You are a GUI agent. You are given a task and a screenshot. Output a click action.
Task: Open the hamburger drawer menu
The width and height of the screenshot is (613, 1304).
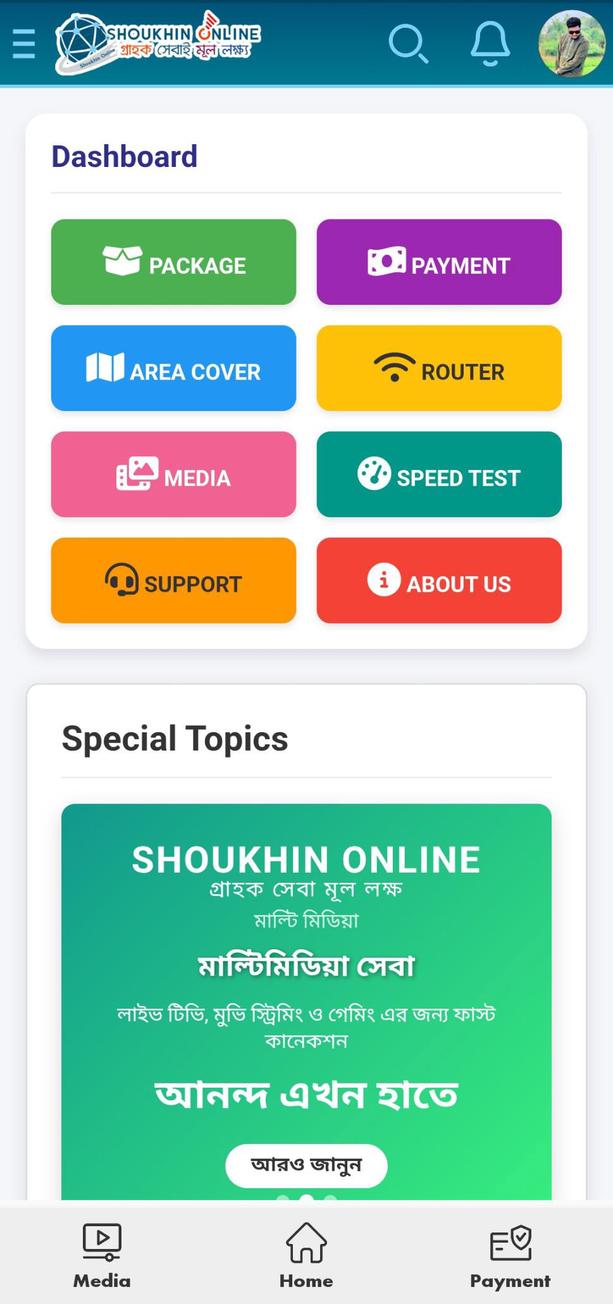pos(23,44)
